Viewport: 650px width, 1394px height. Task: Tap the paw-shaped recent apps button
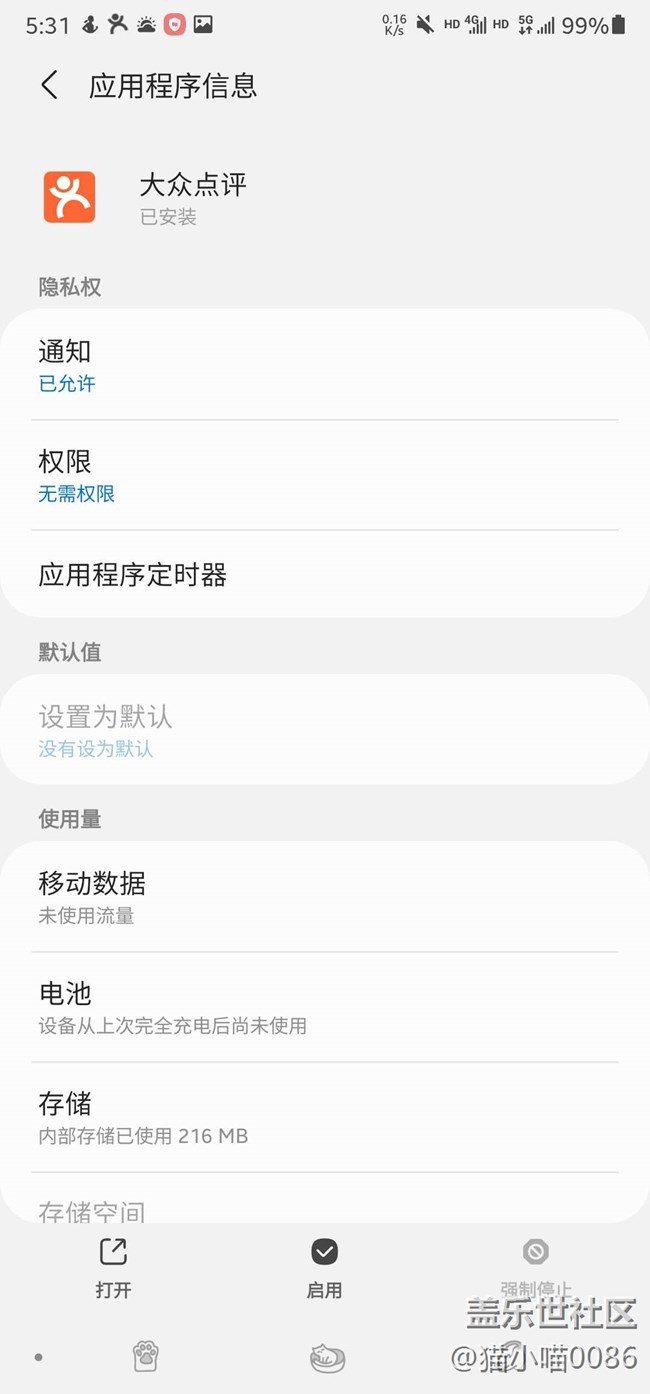click(x=146, y=1357)
